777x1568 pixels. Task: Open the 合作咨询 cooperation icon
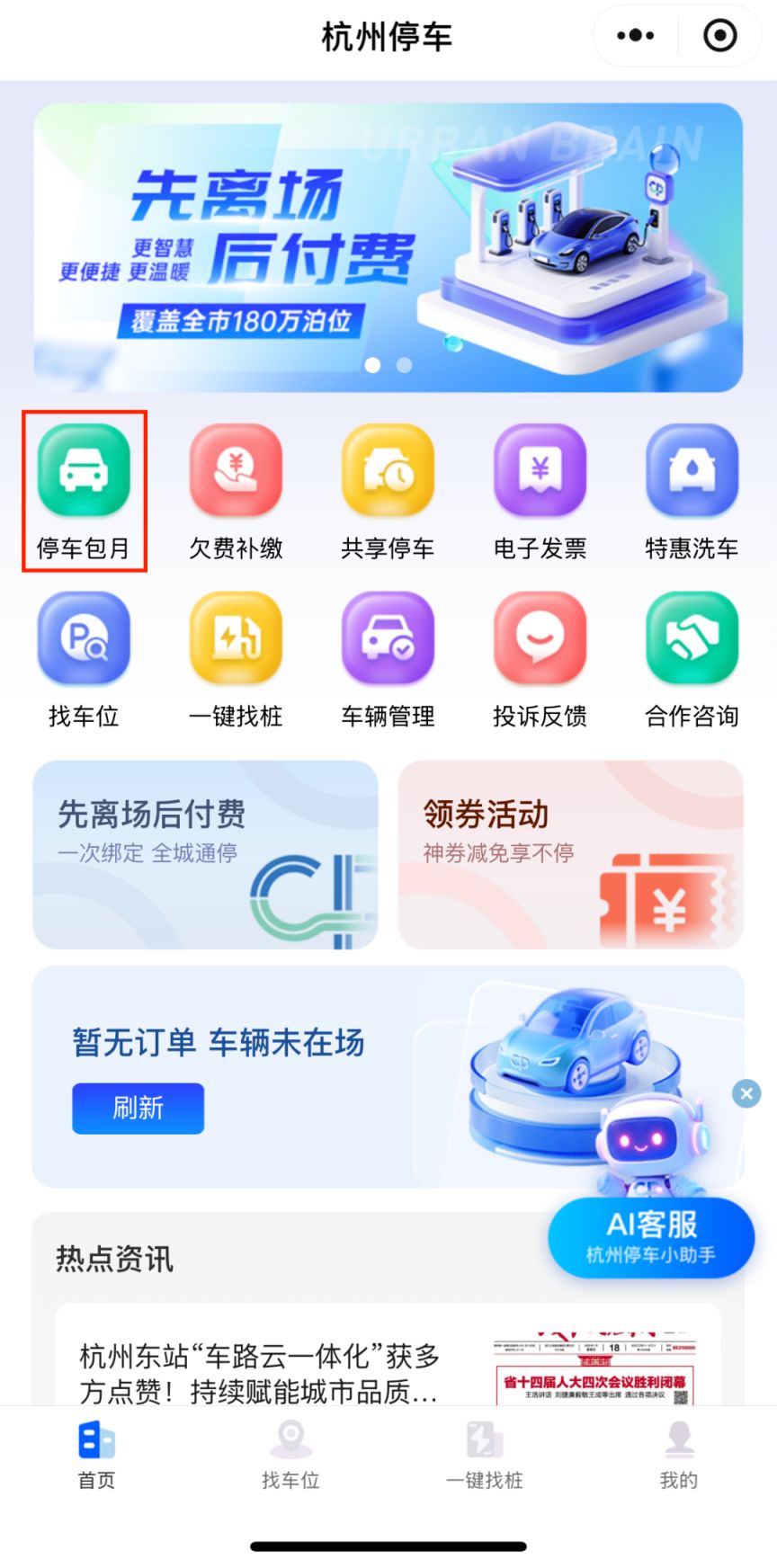click(x=692, y=656)
